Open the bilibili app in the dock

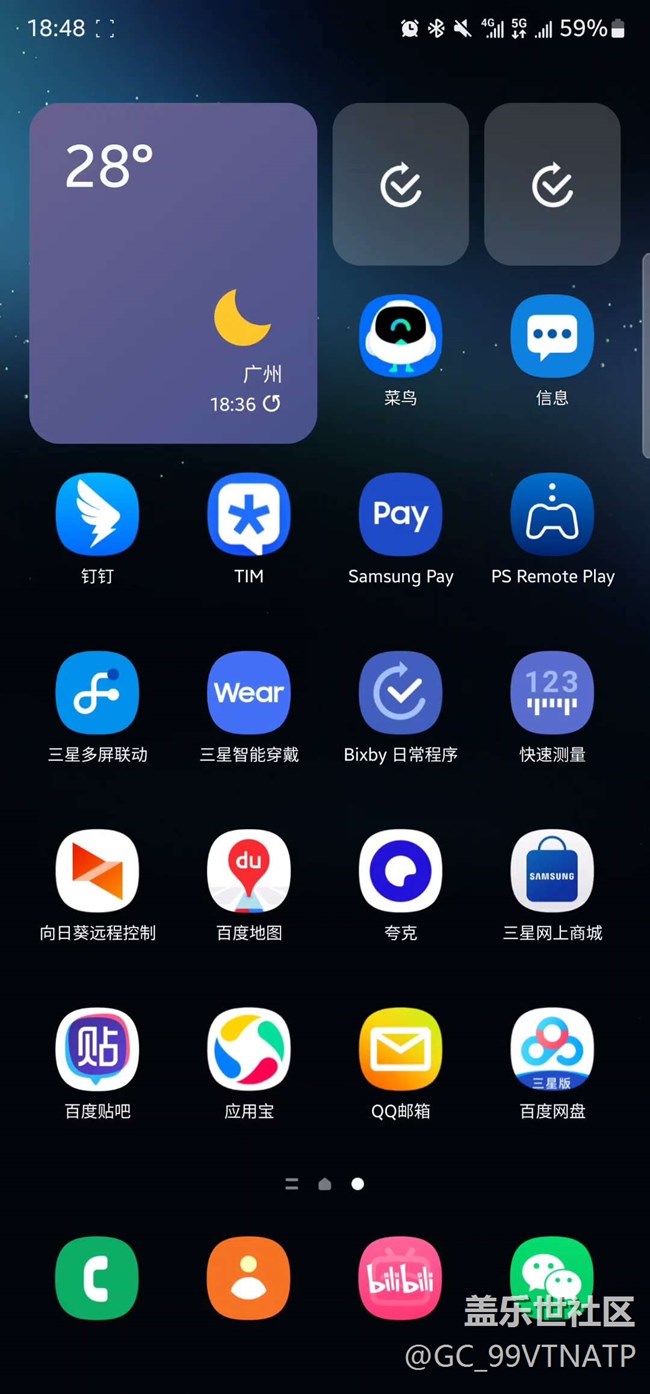(400, 1278)
